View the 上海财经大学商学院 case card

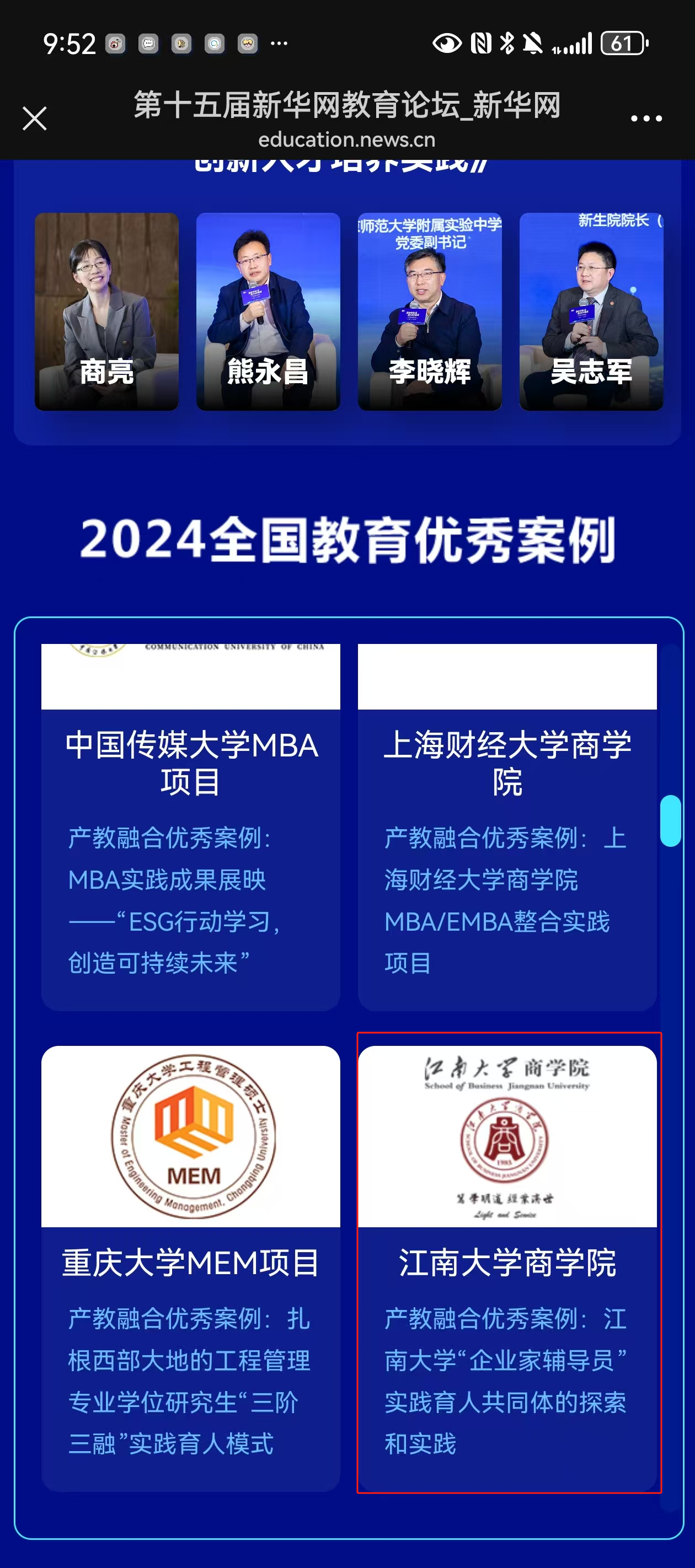coord(507,828)
